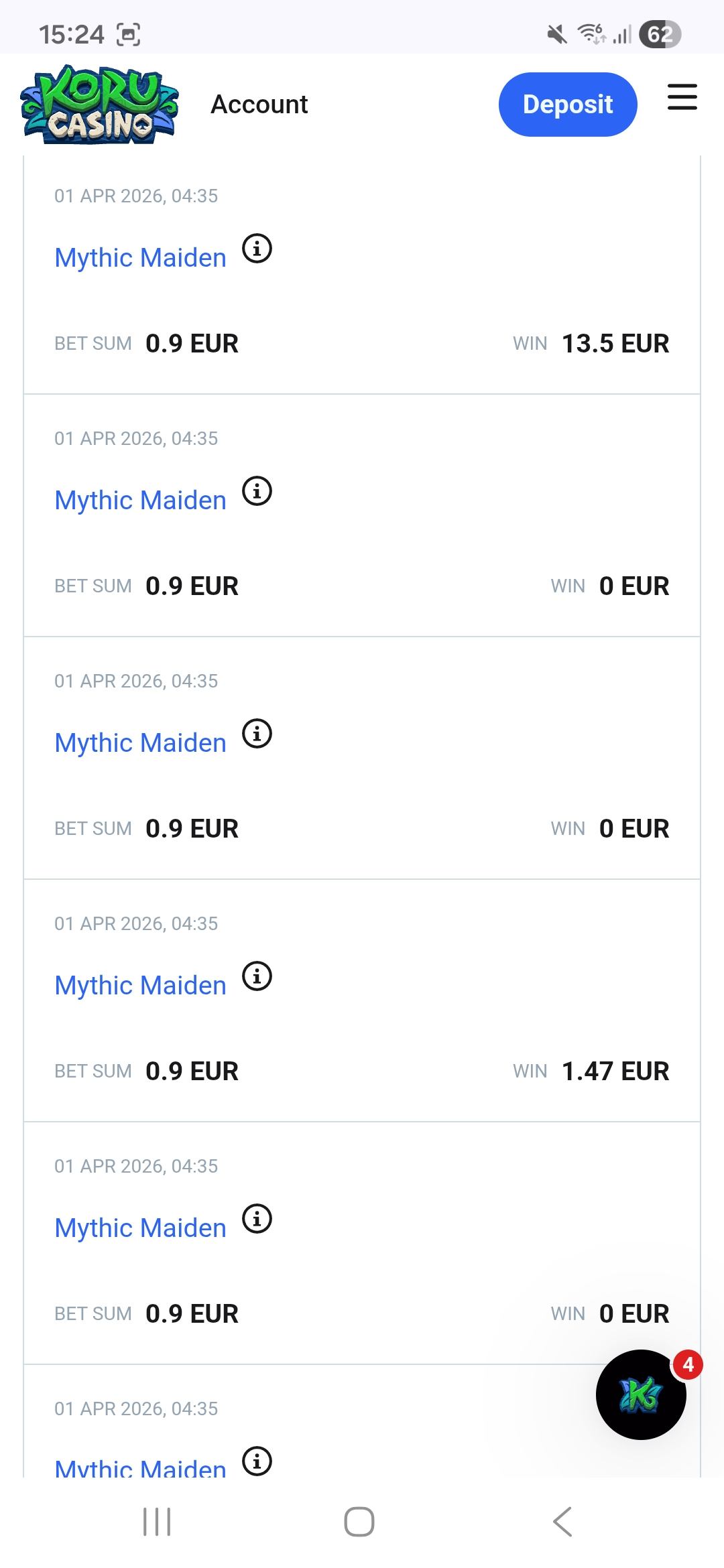Return to the phone's home screen
724x1568 pixels.
point(359,1521)
